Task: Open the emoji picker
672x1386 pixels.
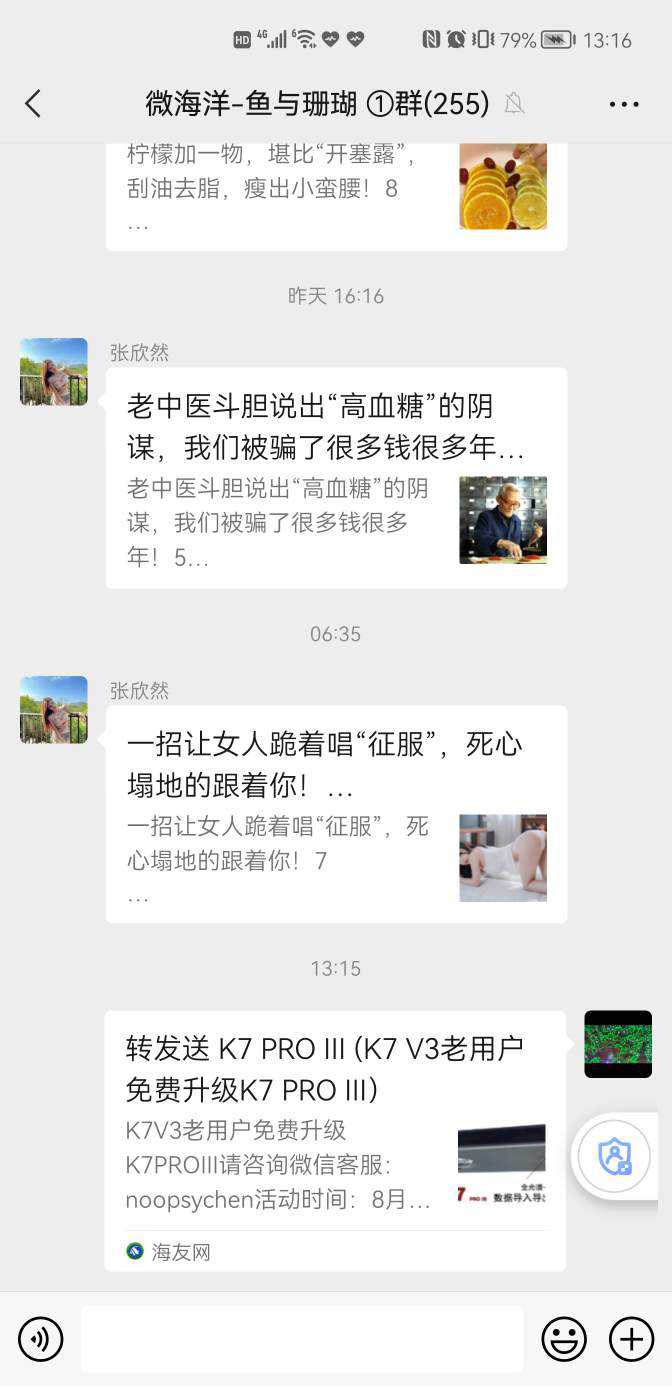Action: [x=564, y=1339]
